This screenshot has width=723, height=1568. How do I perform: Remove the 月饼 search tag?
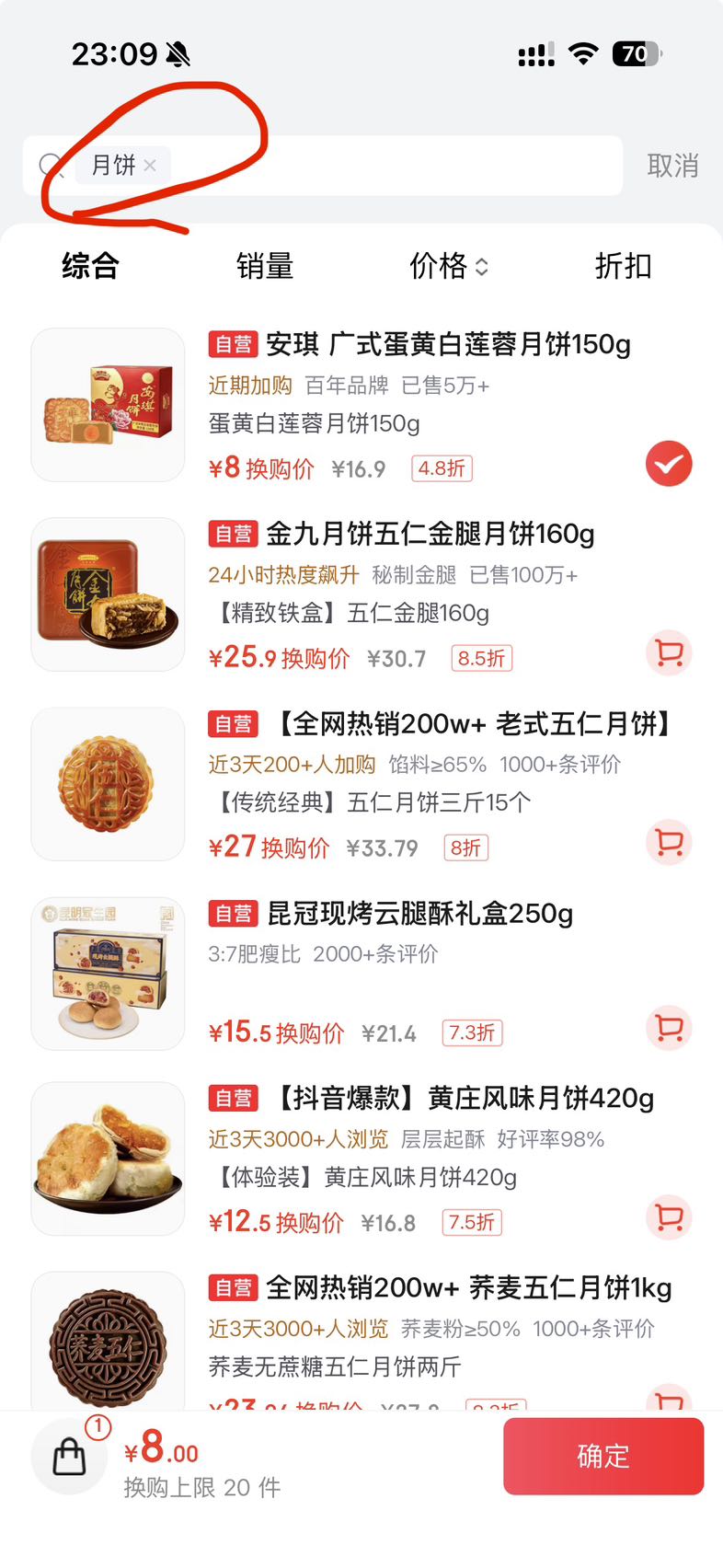[150, 166]
